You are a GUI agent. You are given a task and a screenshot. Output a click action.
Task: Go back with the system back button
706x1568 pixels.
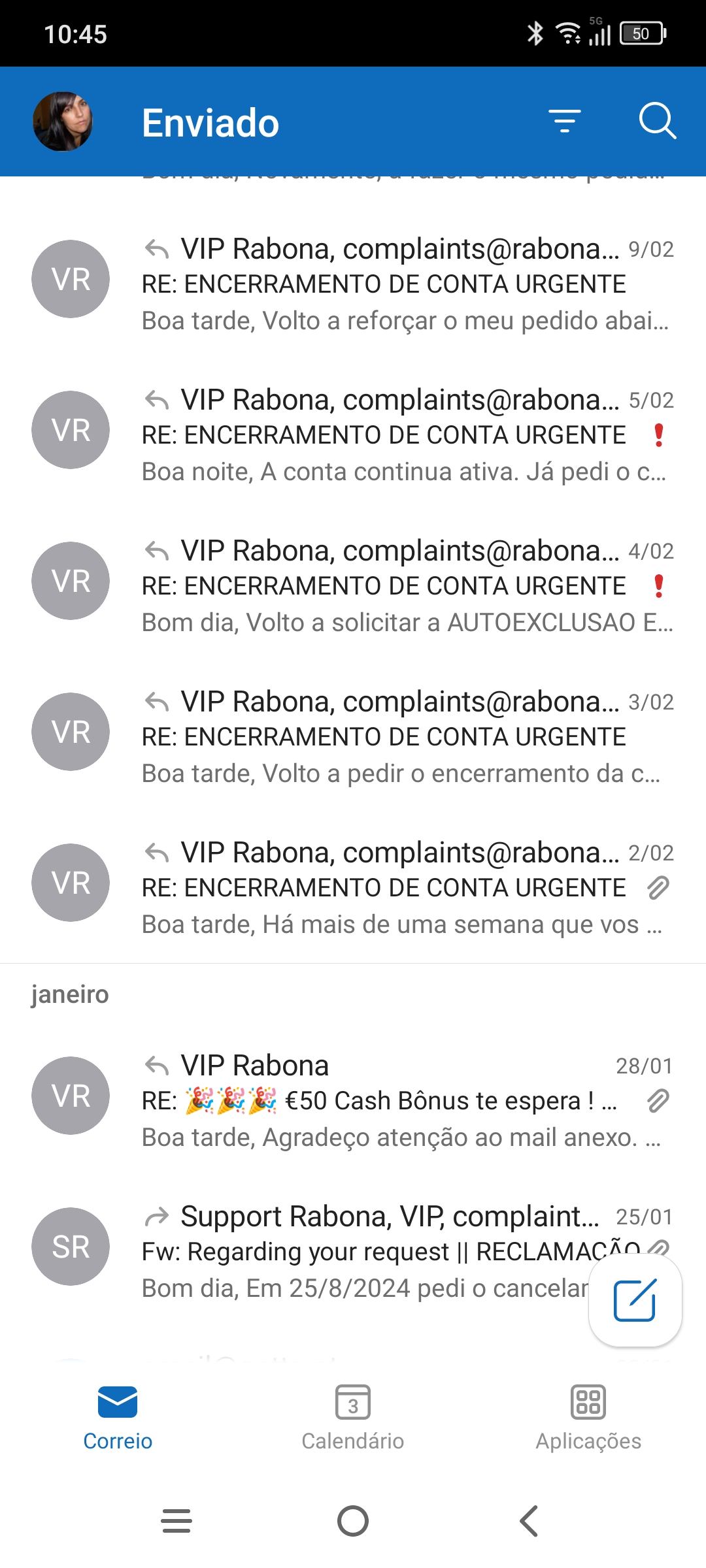(529, 1521)
